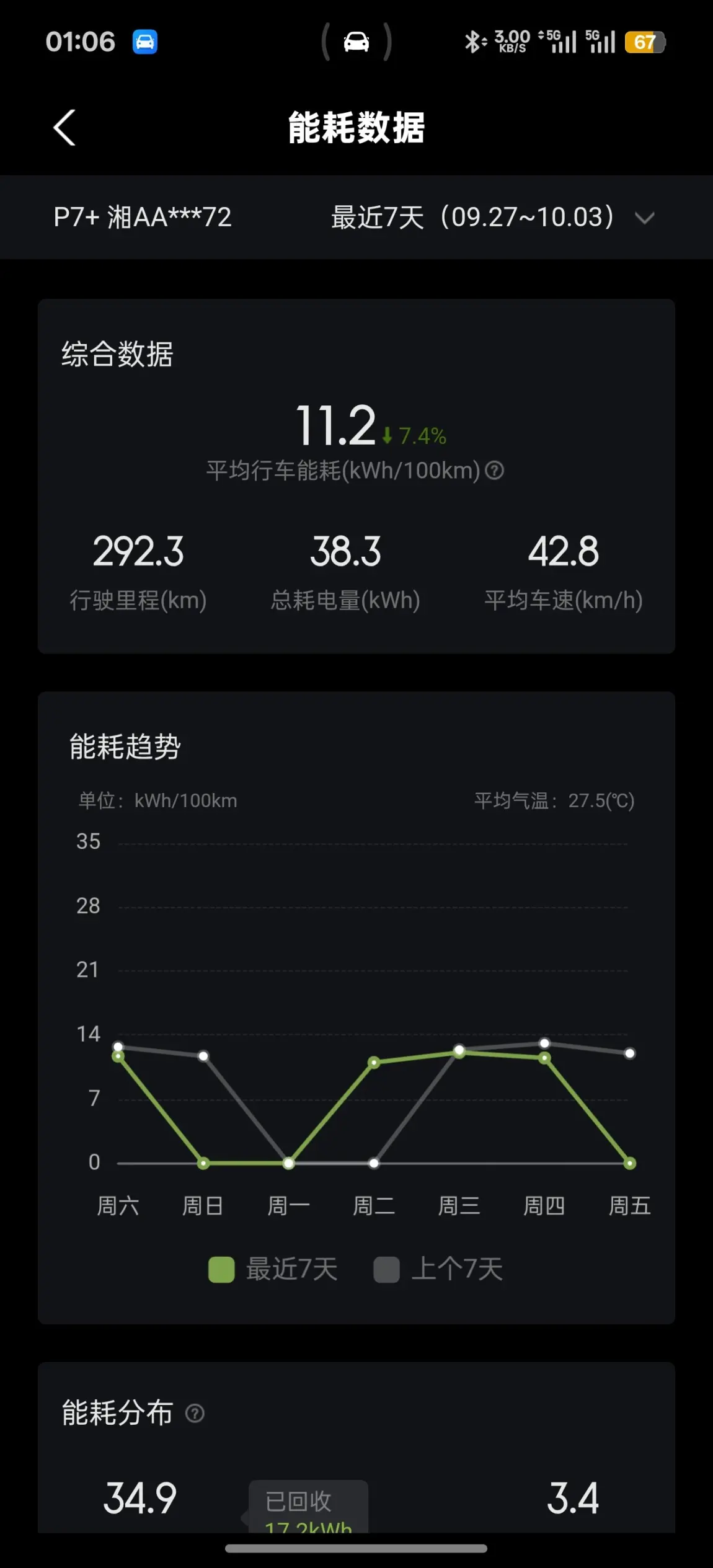Go back from the 能耗数据 page
713x1568 pixels.
(64, 128)
